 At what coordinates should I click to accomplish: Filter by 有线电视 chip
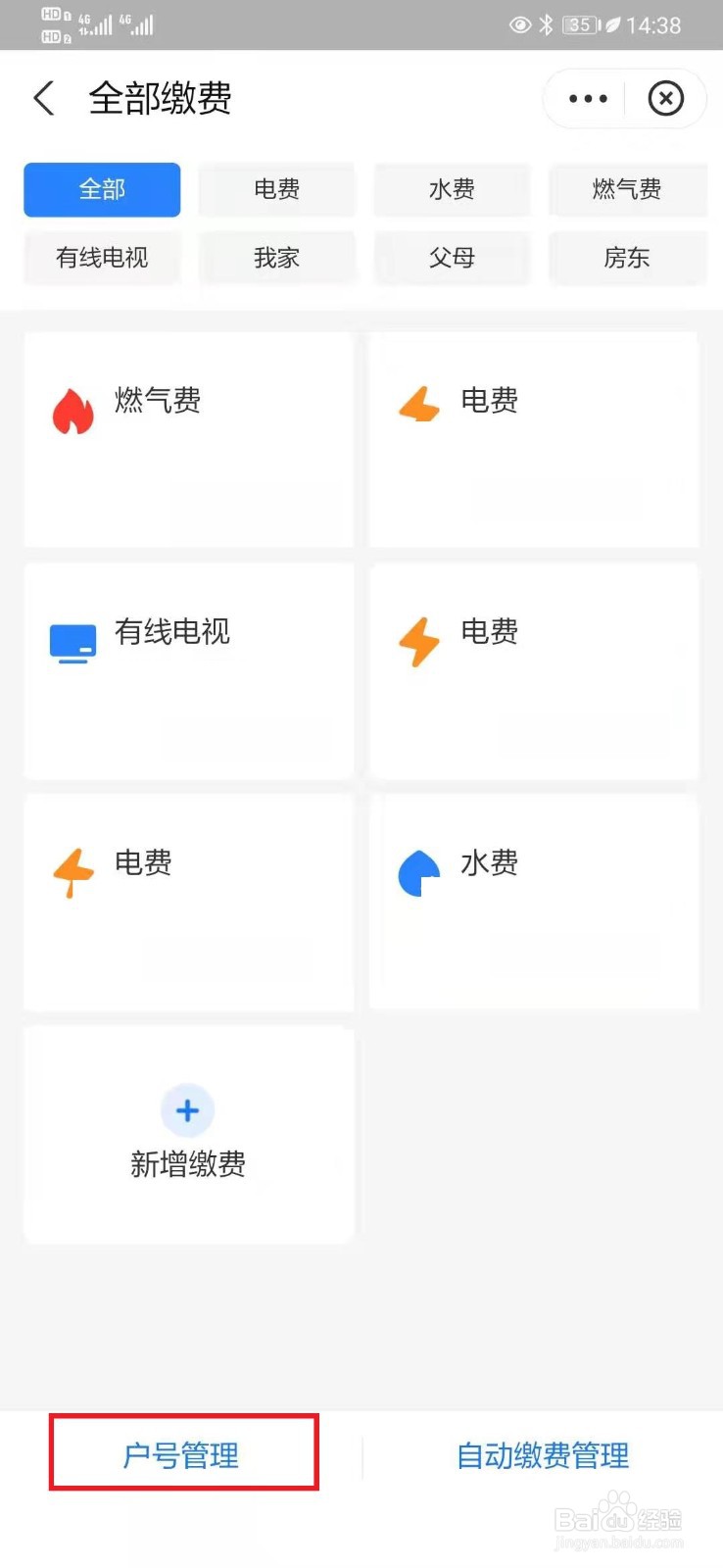pos(102,258)
